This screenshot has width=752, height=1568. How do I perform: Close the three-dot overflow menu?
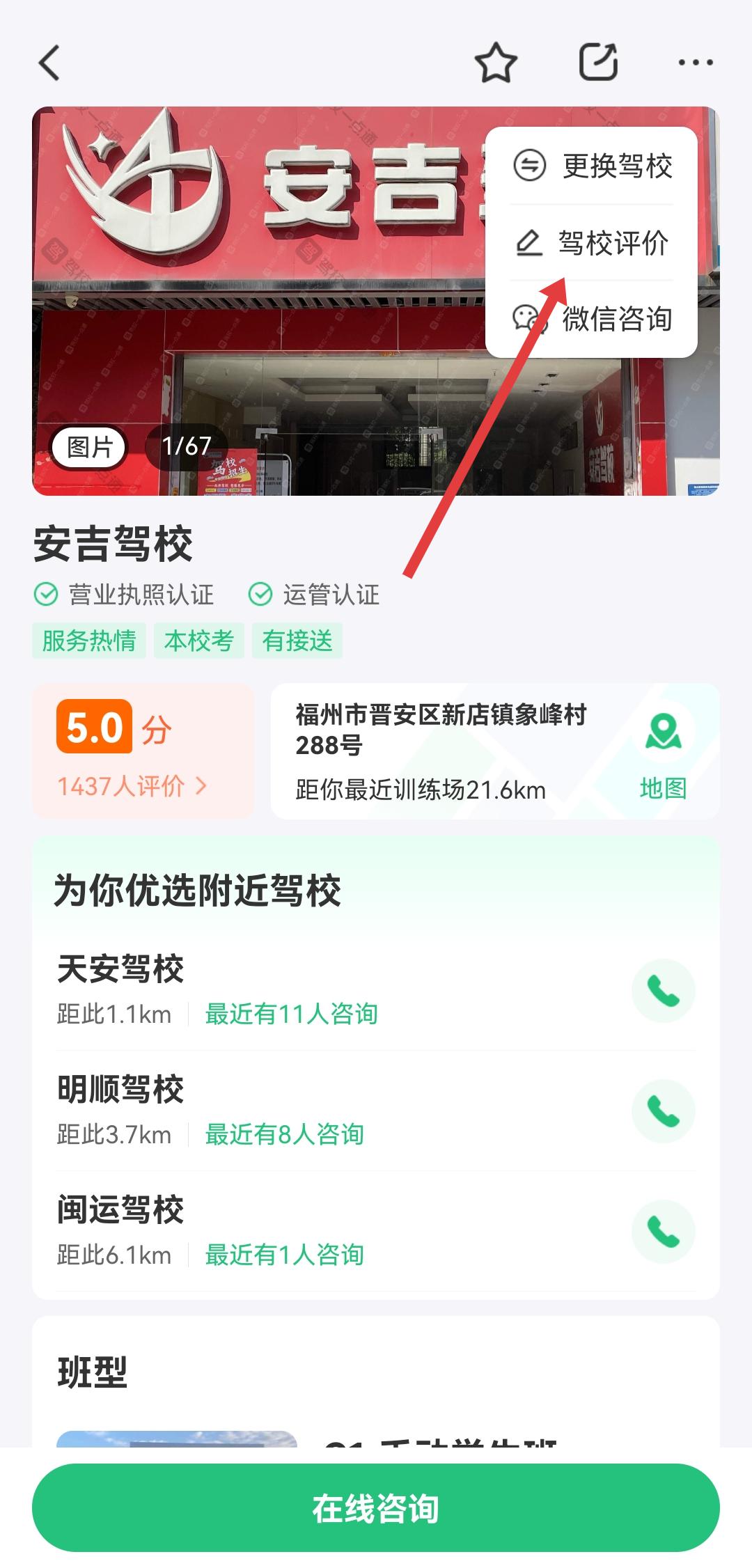(x=695, y=63)
